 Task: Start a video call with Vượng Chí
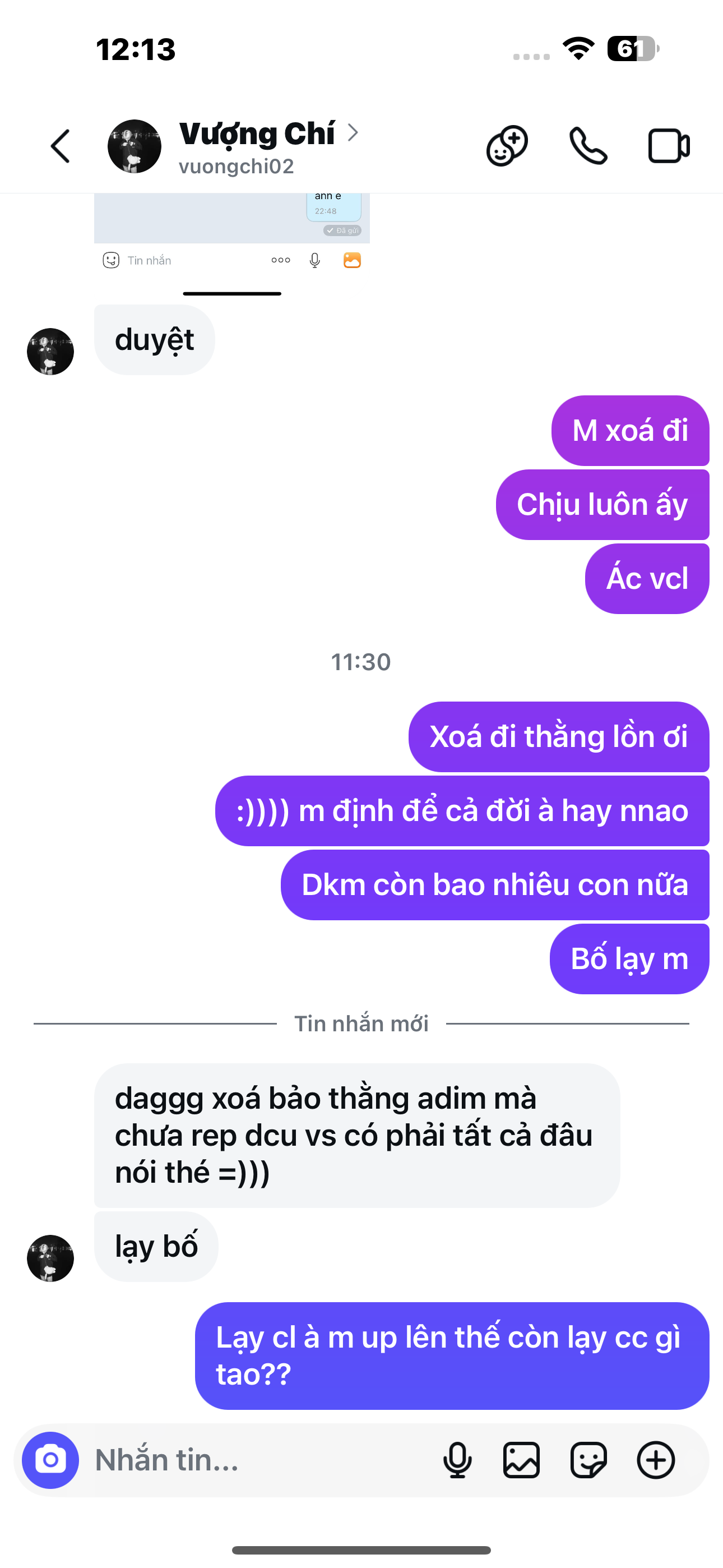pos(668,146)
